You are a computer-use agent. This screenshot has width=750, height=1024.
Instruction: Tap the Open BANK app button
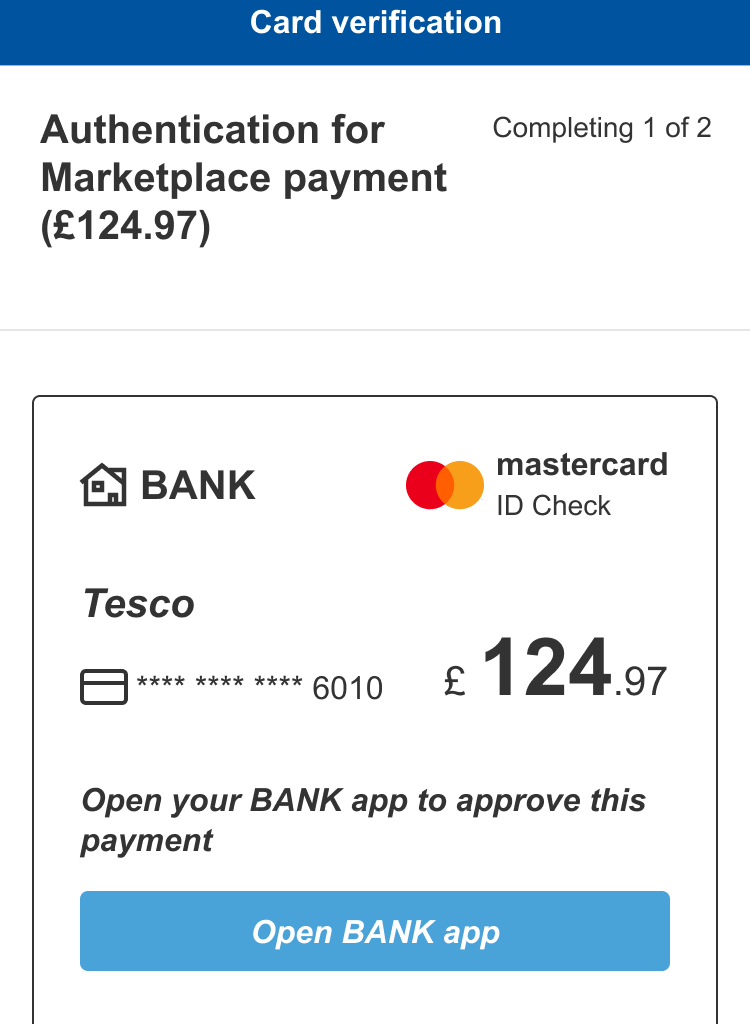(x=375, y=931)
